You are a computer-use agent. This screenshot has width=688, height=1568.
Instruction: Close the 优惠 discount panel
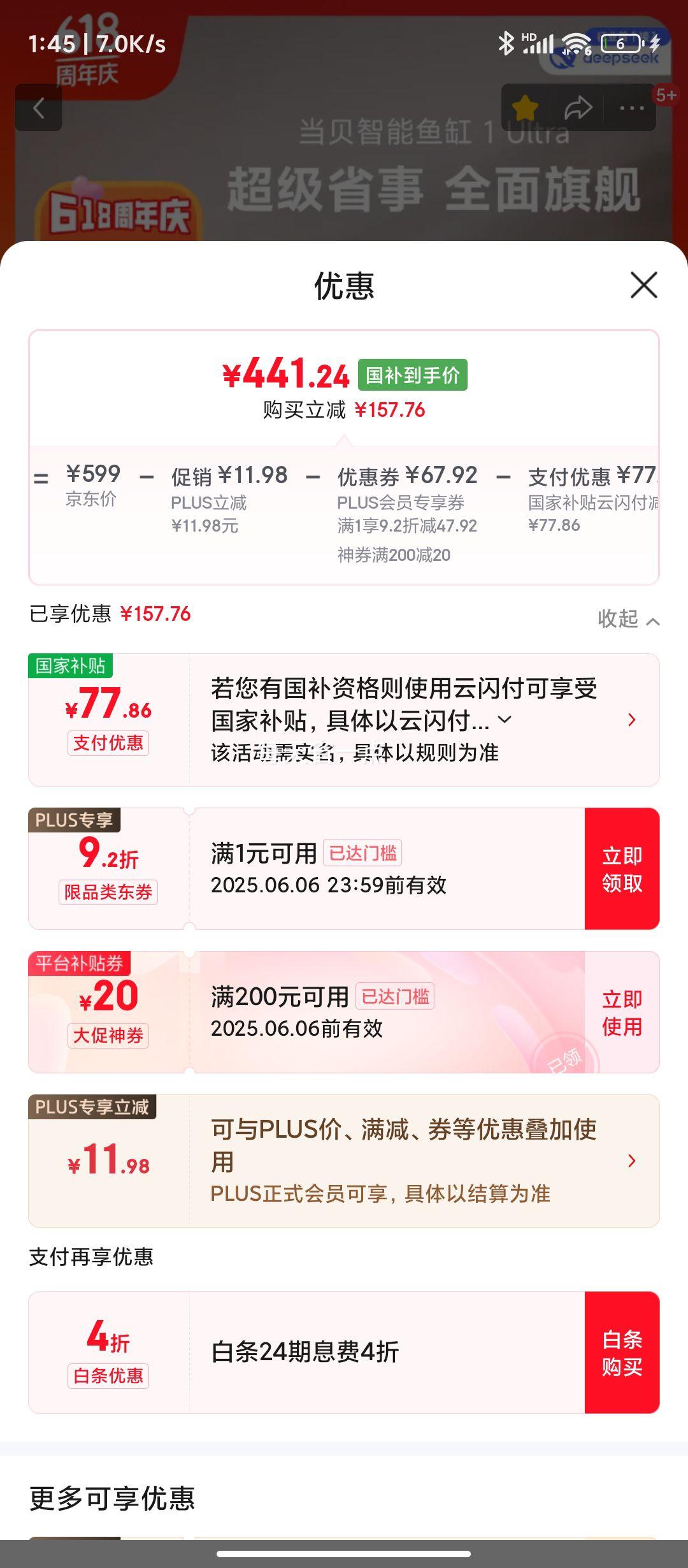coord(643,285)
